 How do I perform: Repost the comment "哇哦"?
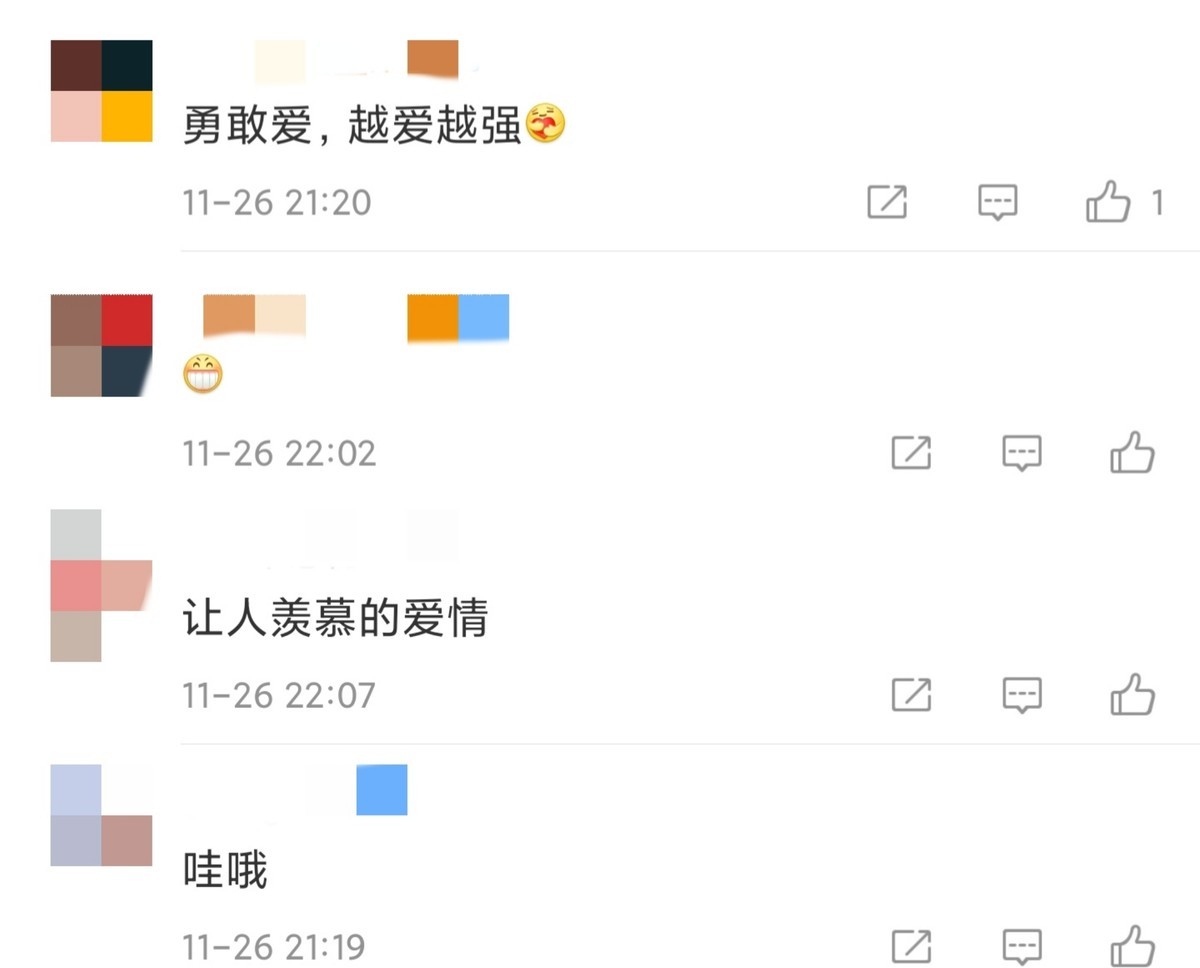click(x=911, y=945)
